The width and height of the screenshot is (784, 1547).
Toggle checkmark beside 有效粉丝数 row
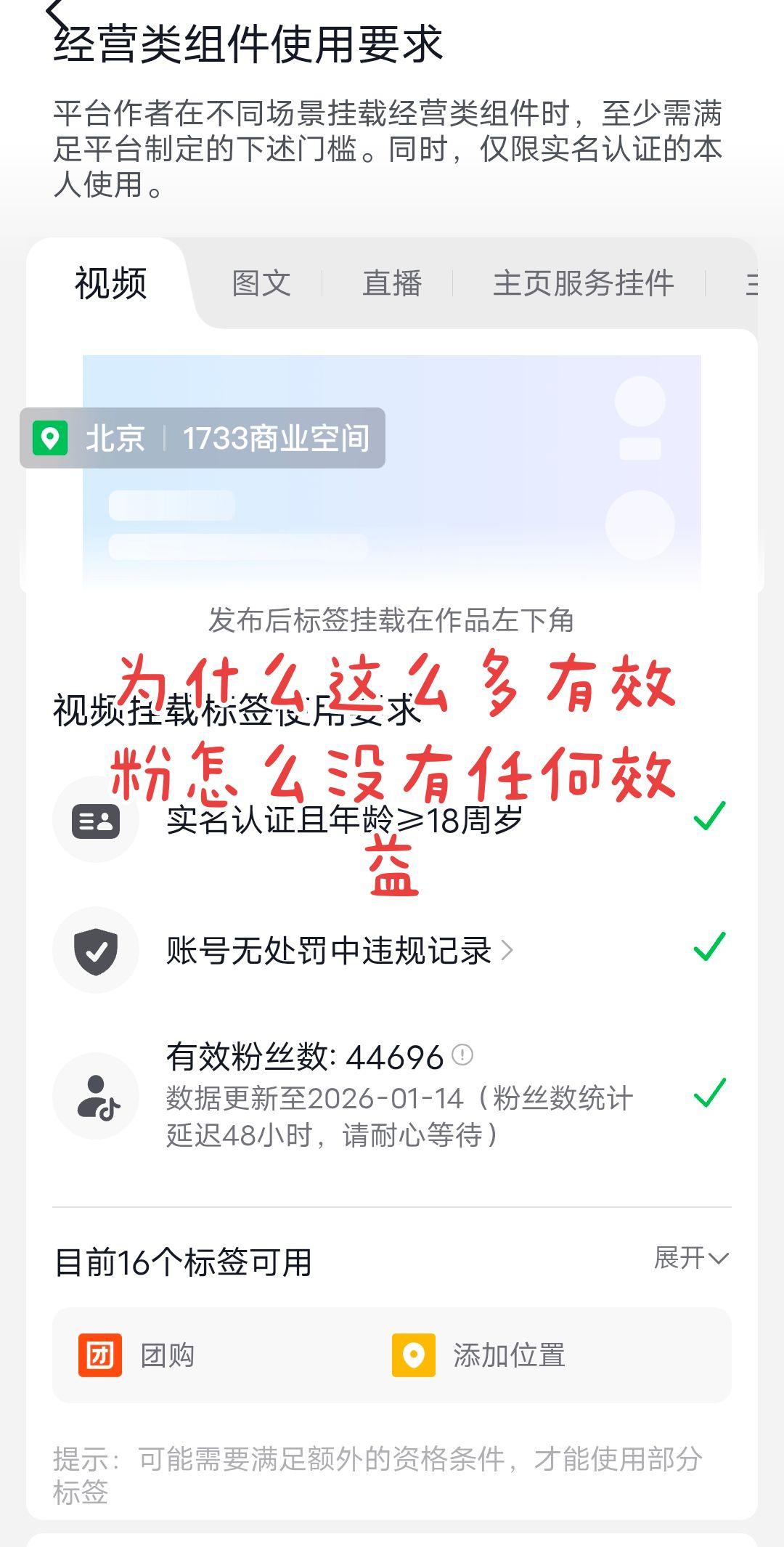coord(709,1091)
